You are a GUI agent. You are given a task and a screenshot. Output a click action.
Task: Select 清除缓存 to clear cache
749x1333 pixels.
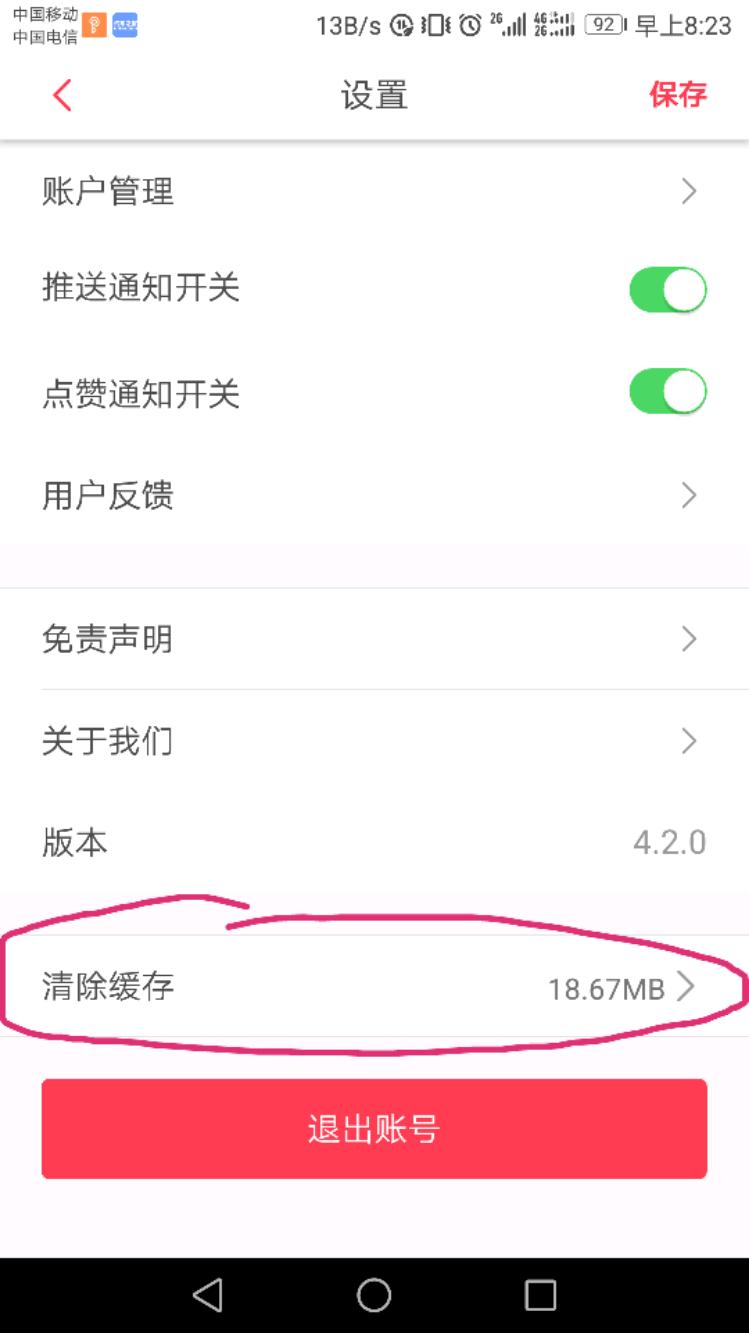click(374, 988)
